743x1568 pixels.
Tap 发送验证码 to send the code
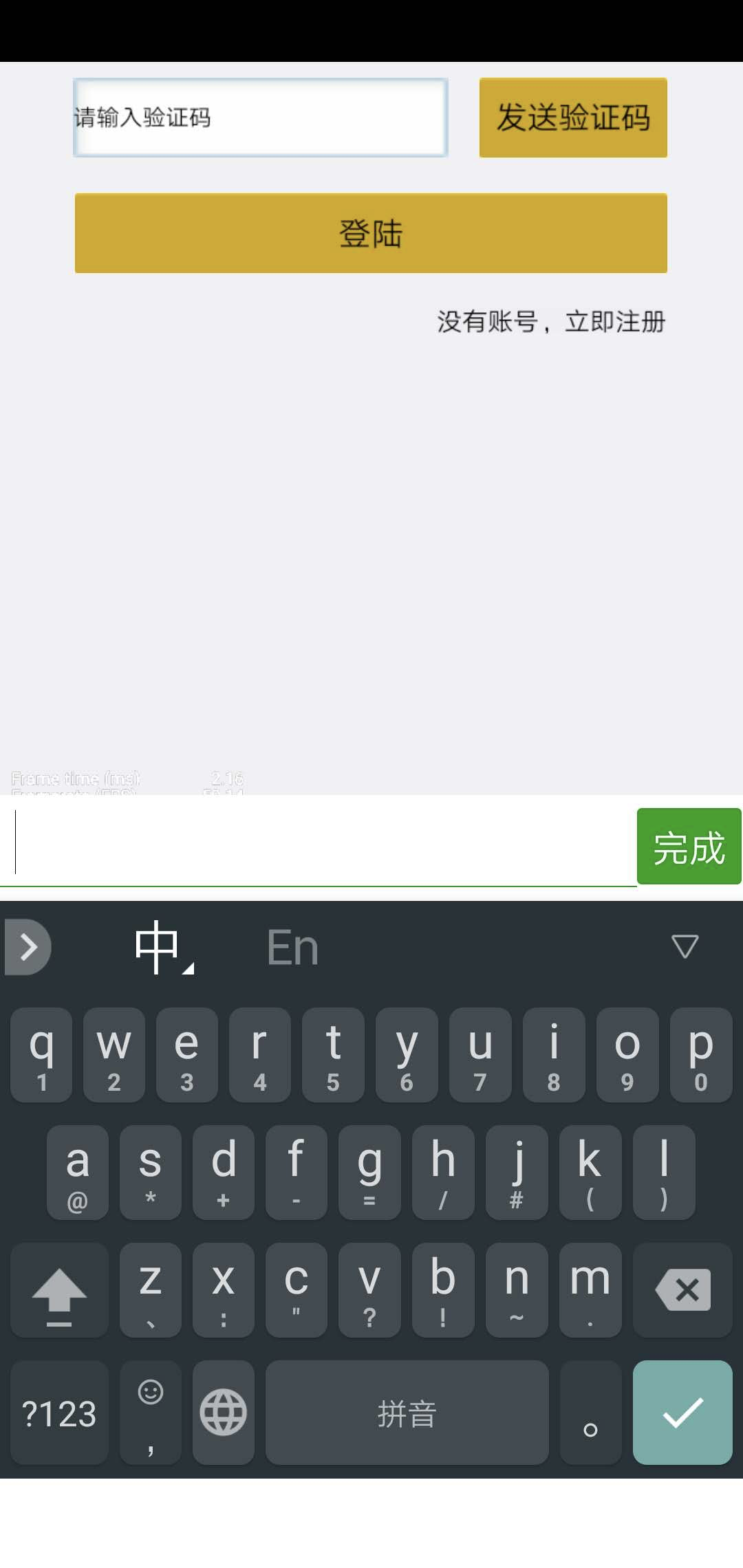[x=573, y=118]
